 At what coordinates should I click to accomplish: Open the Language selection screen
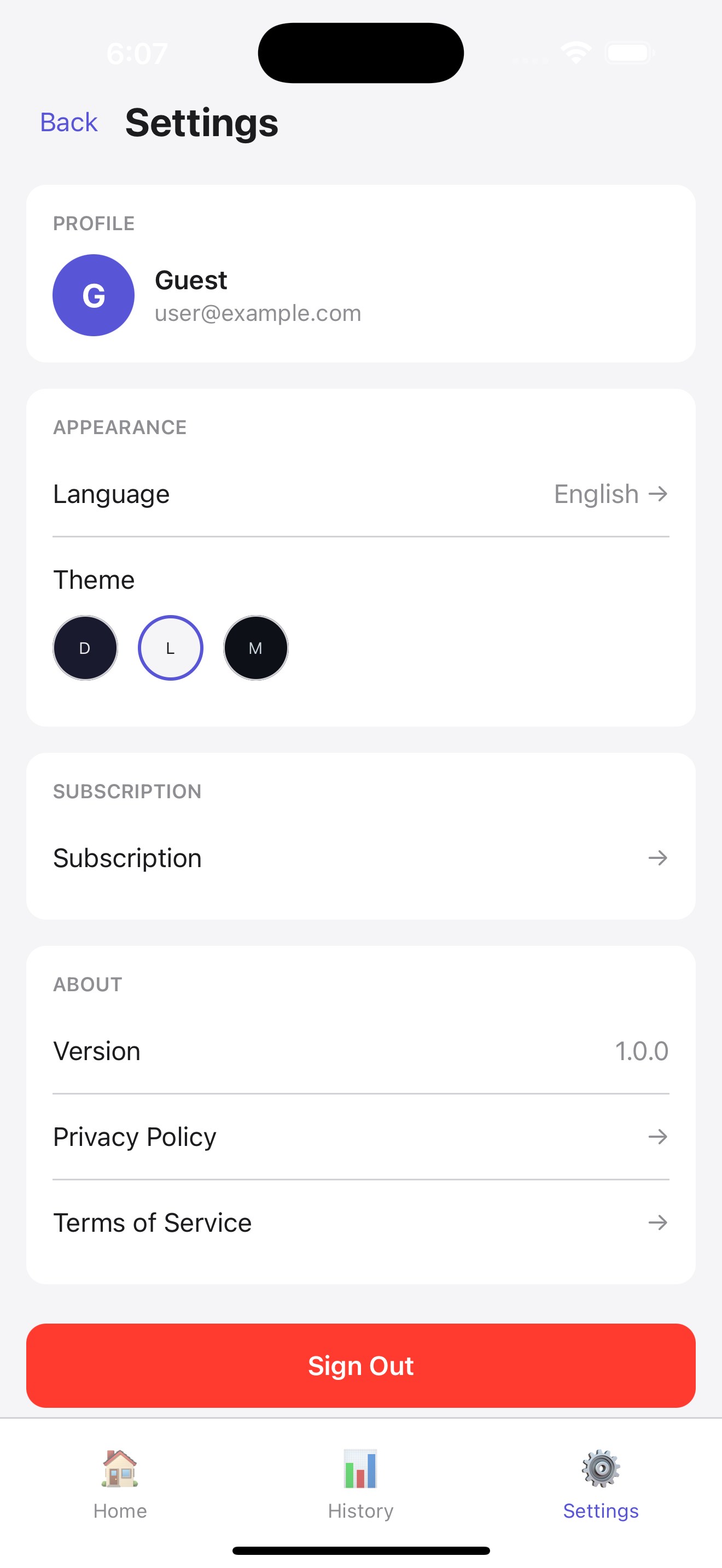[360, 494]
